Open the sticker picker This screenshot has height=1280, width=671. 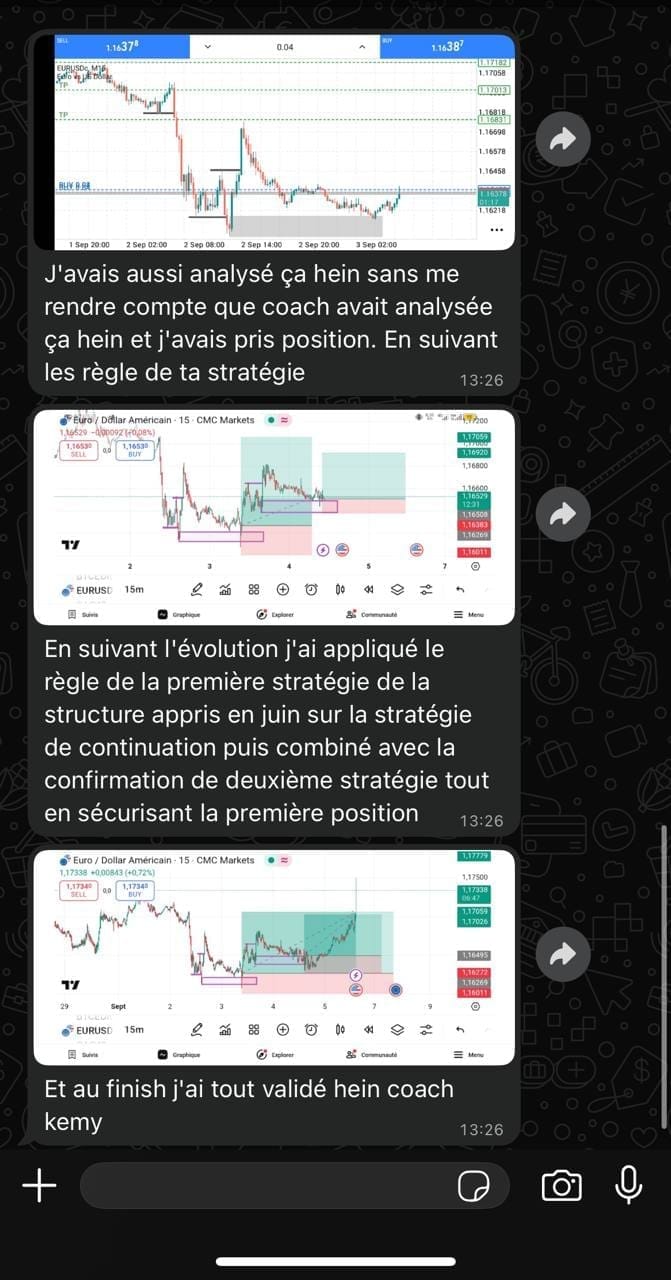tap(473, 1187)
